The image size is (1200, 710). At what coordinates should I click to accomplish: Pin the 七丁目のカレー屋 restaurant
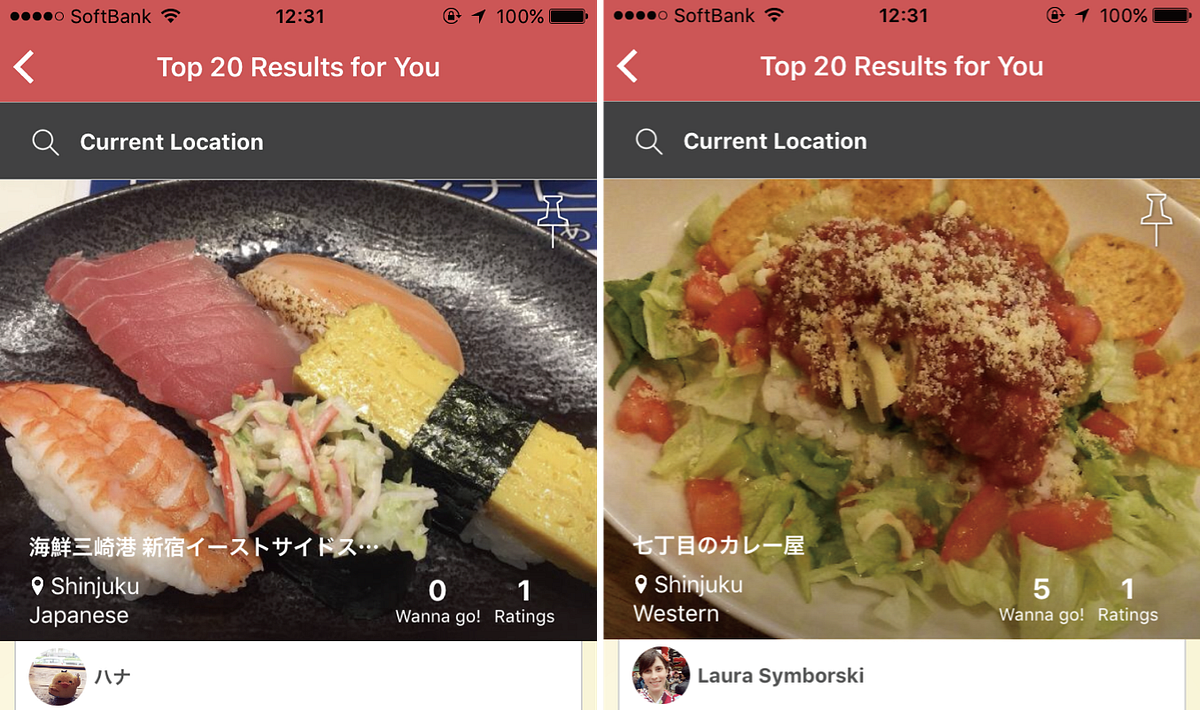[x=1156, y=219]
